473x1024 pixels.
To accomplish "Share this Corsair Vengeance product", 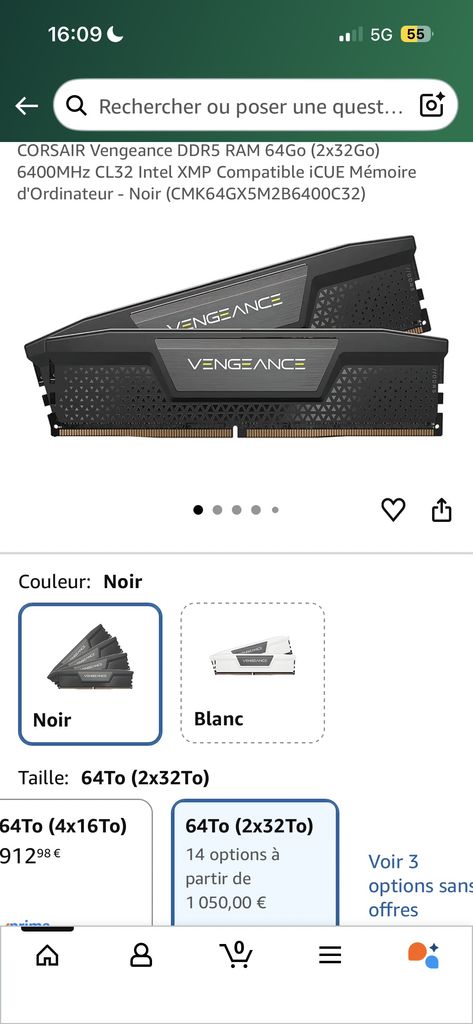I will (442, 509).
